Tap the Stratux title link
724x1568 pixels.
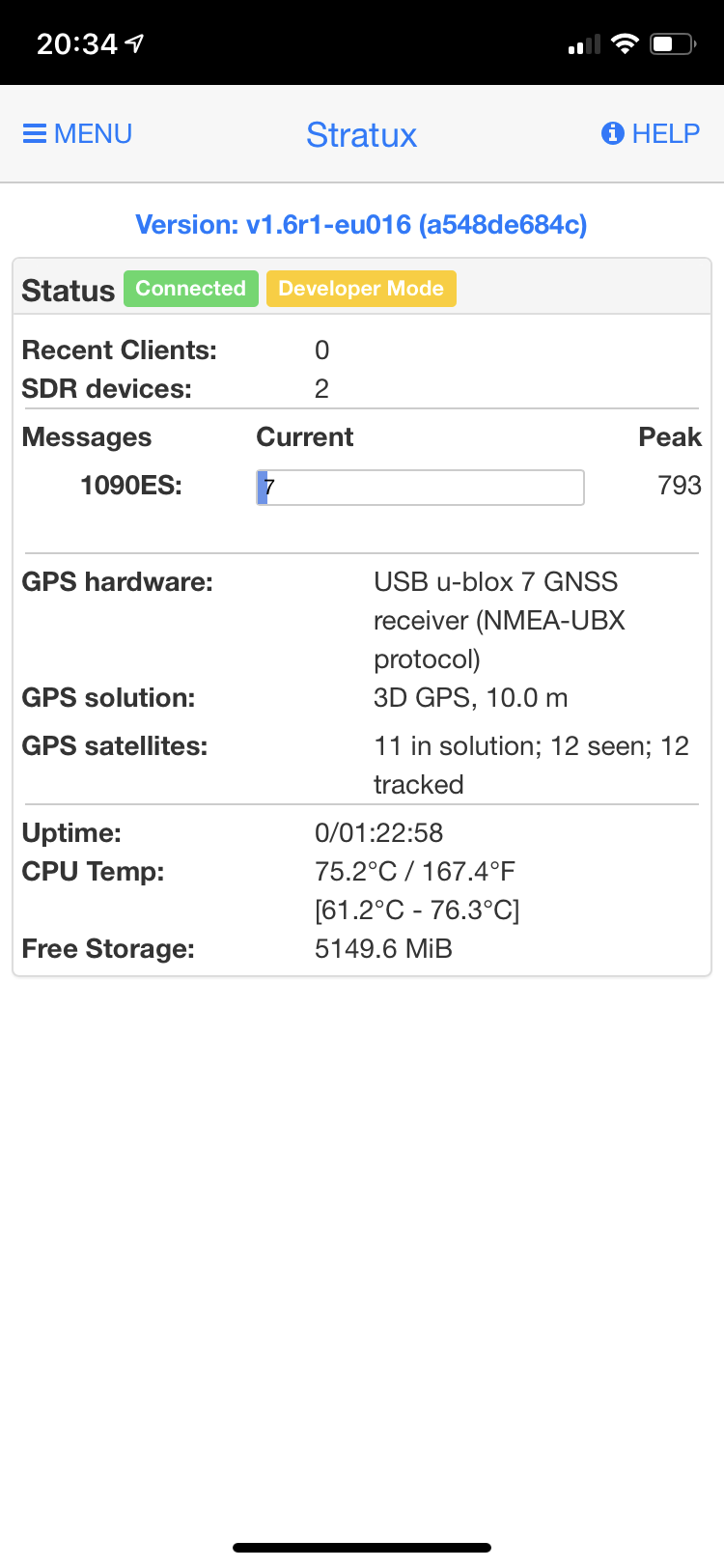pyautogui.click(x=361, y=135)
